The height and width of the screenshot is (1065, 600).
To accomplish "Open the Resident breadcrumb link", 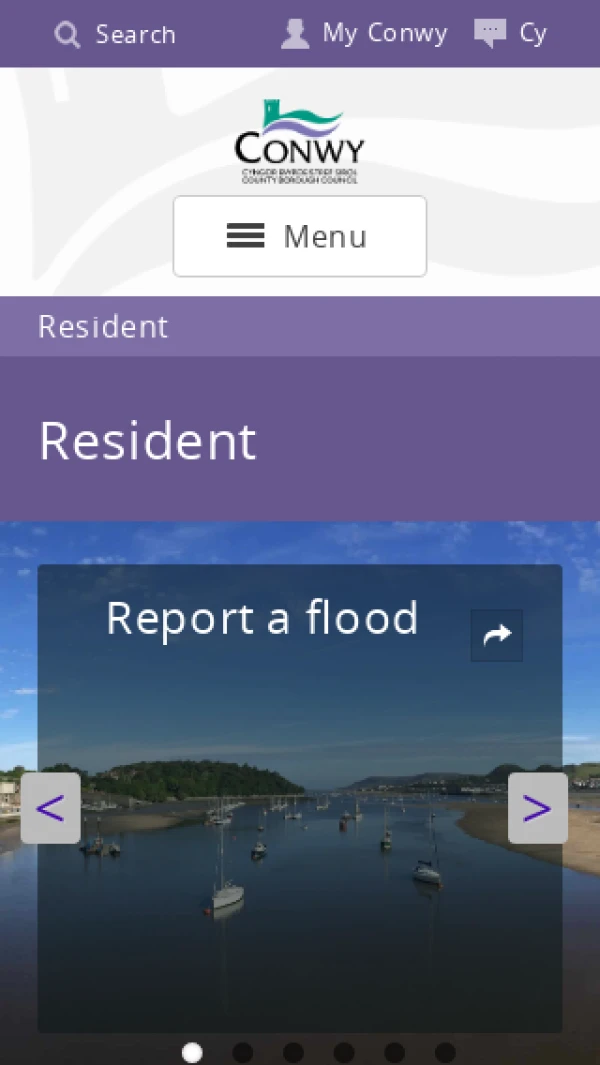I will pyautogui.click(x=103, y=327).
